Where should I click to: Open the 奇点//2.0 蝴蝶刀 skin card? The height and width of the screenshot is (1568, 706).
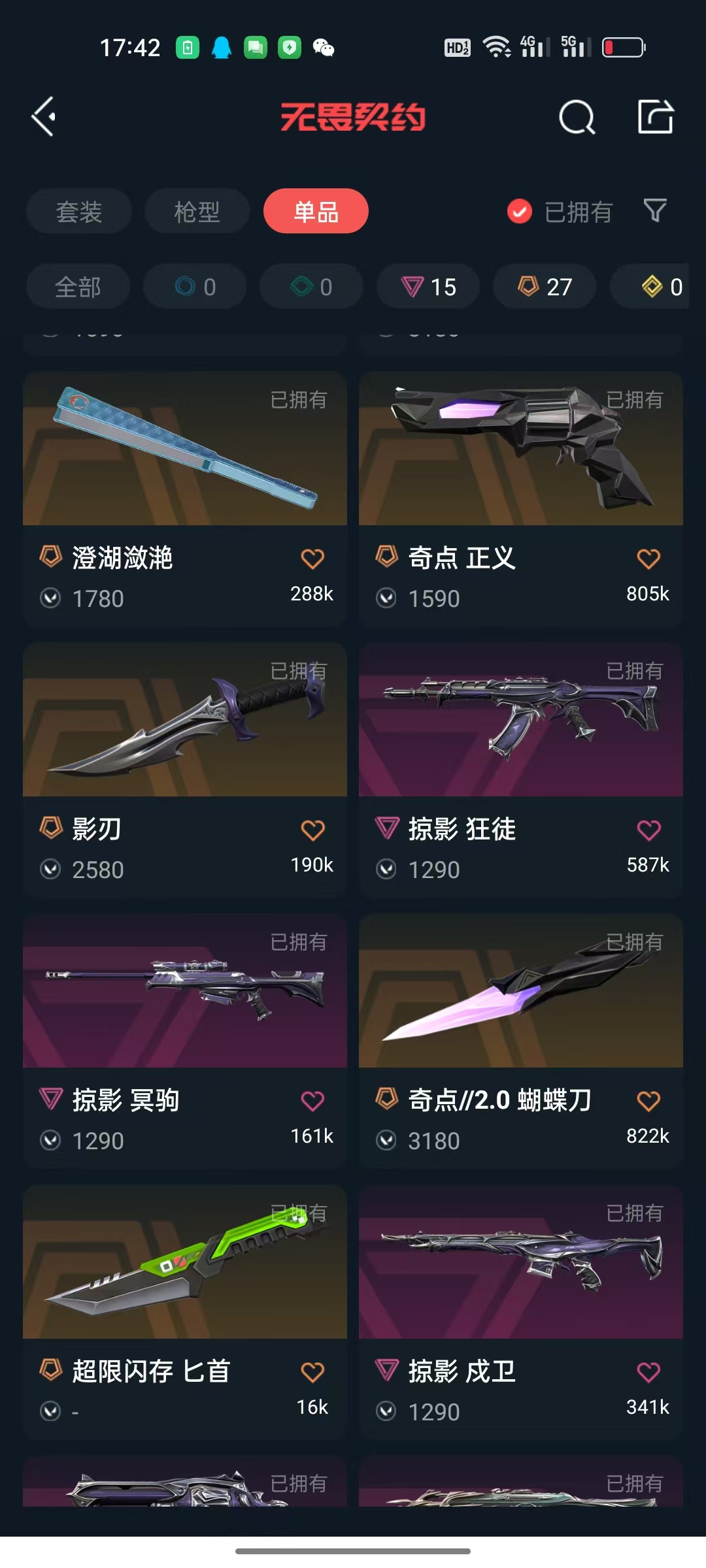click(x=521, y=1041)
